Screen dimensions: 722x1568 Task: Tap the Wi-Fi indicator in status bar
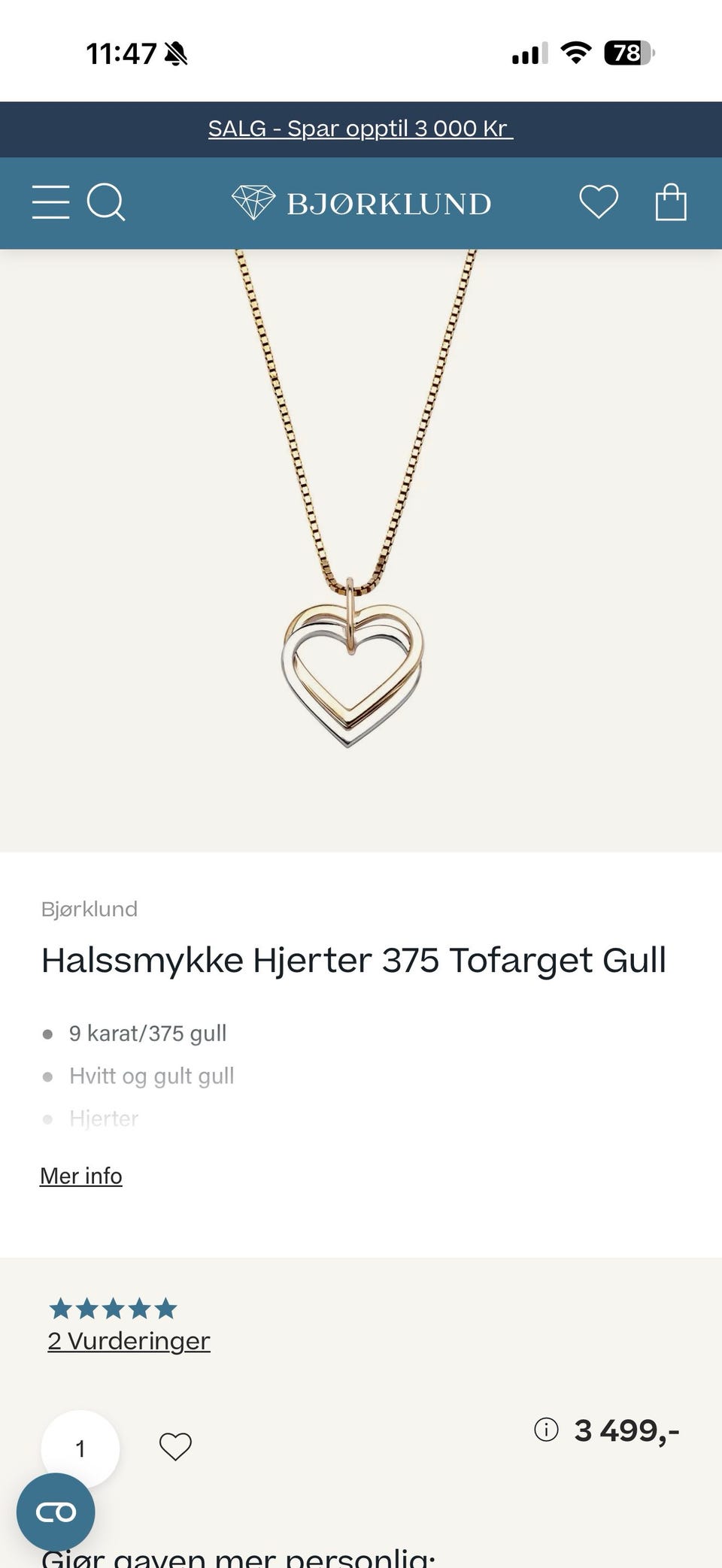tap(575, 53)
